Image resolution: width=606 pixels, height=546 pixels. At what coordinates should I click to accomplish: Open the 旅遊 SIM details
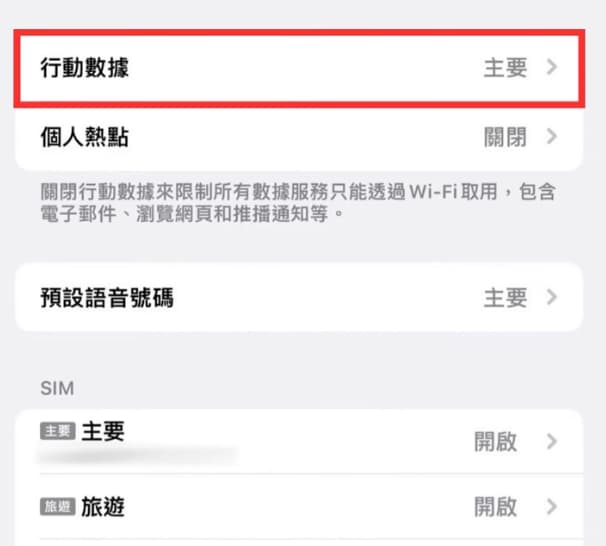pos(298,507)
